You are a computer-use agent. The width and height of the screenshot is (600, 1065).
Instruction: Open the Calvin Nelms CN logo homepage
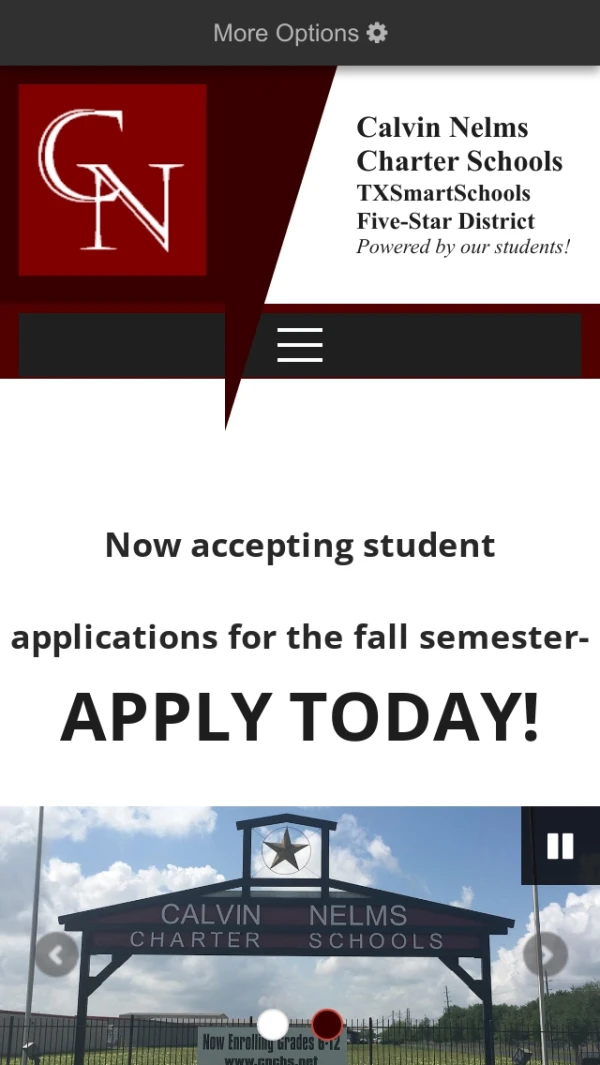pyautogui.click(x=112, y=180)
